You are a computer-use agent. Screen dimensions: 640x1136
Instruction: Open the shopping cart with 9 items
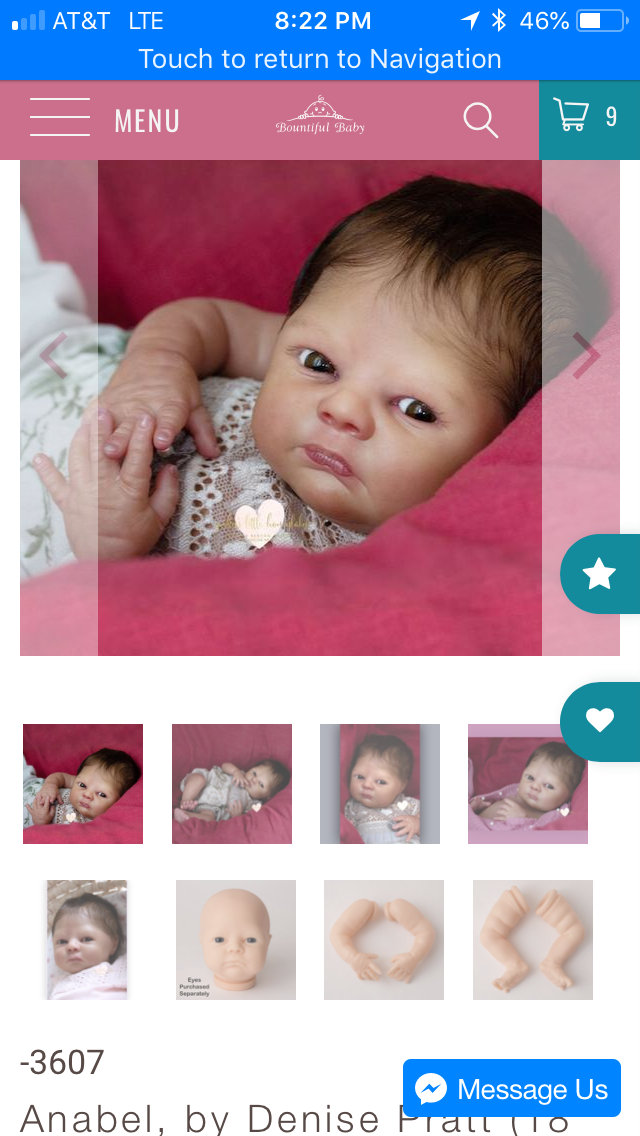(x=589, y=120)
